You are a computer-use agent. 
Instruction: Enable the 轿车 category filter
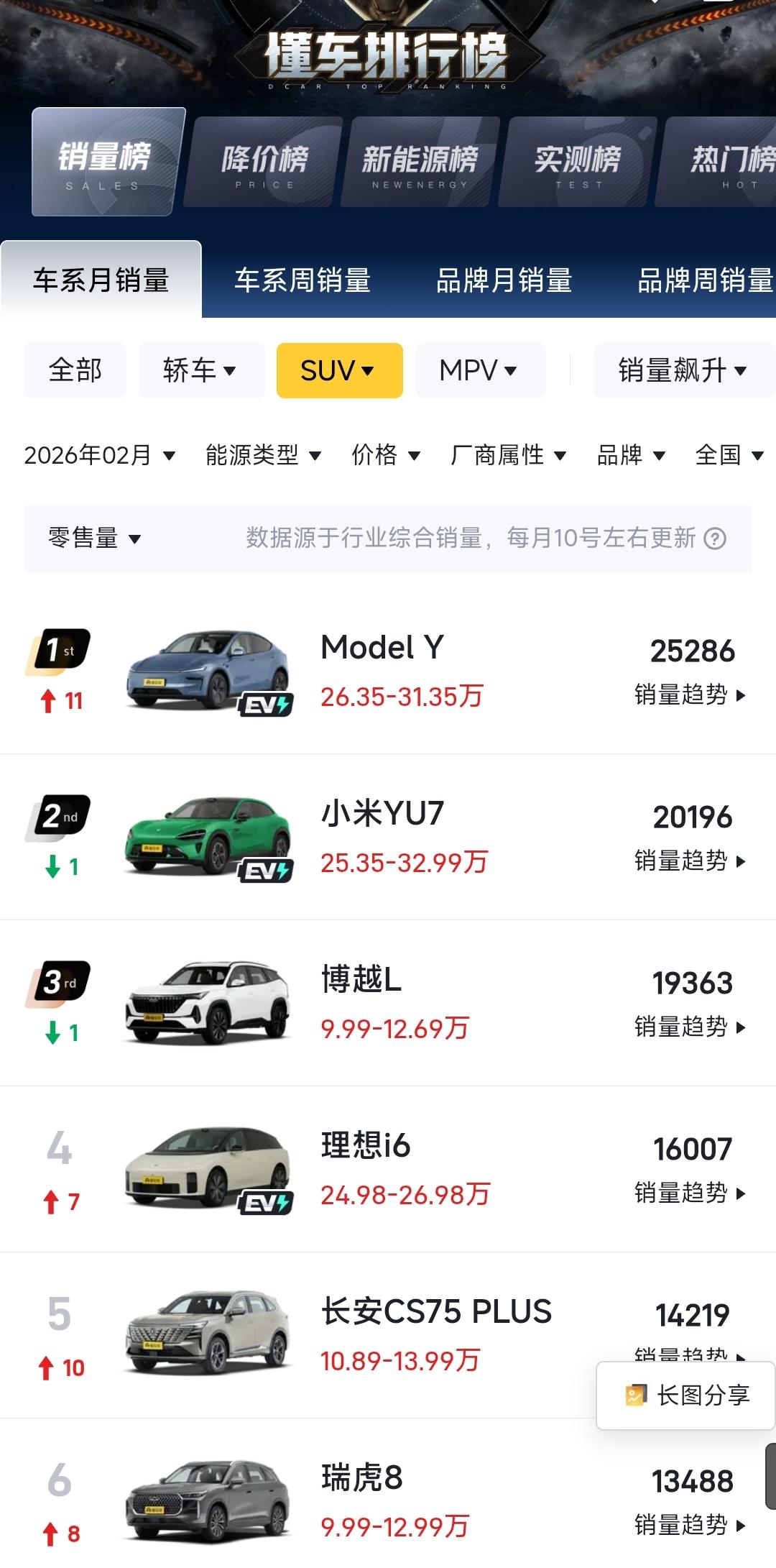click(x=201, y=370)
